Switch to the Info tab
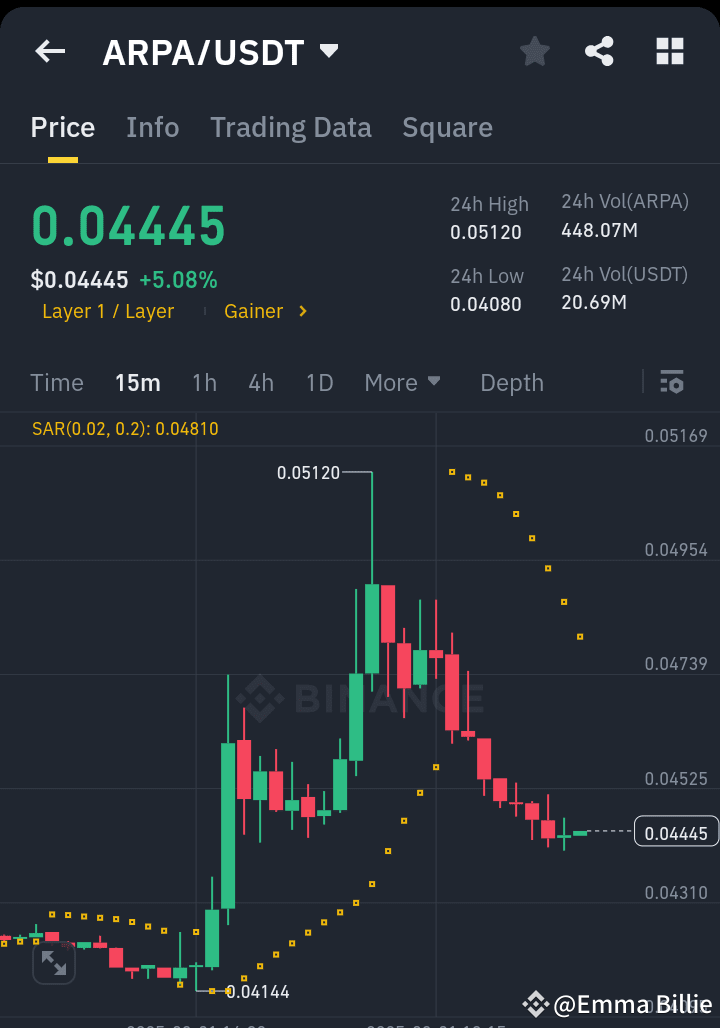Image resolution: width=720 pixels, height=1028 pixels. coord(152,127)
